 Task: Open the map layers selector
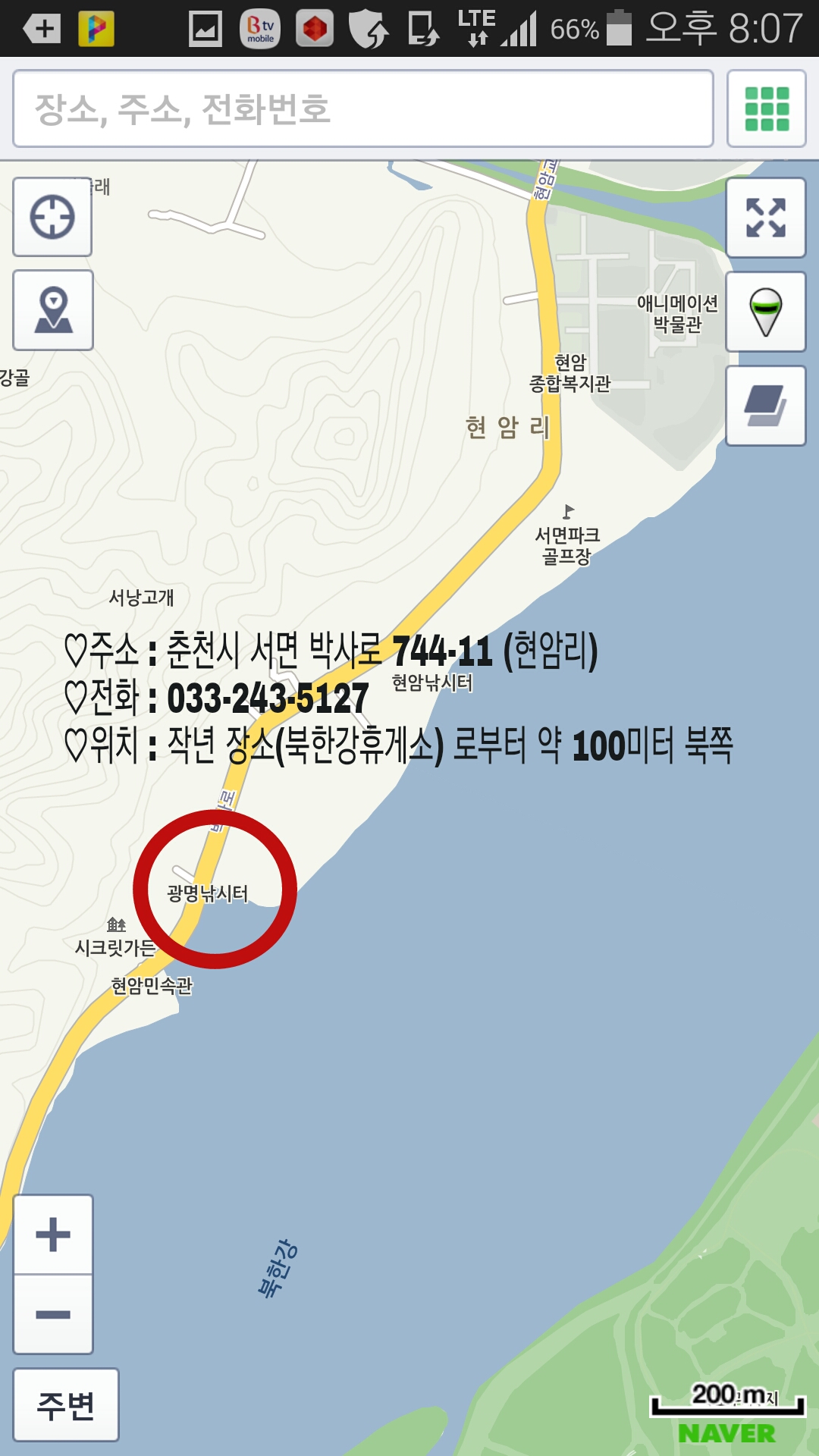coord(765,406)
